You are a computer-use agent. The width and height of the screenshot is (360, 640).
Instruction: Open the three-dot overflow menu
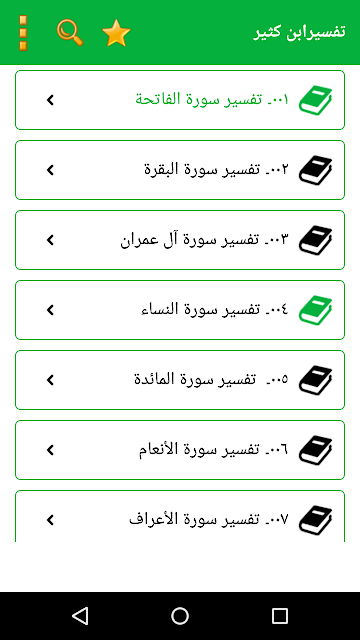(x=23, y=33)
